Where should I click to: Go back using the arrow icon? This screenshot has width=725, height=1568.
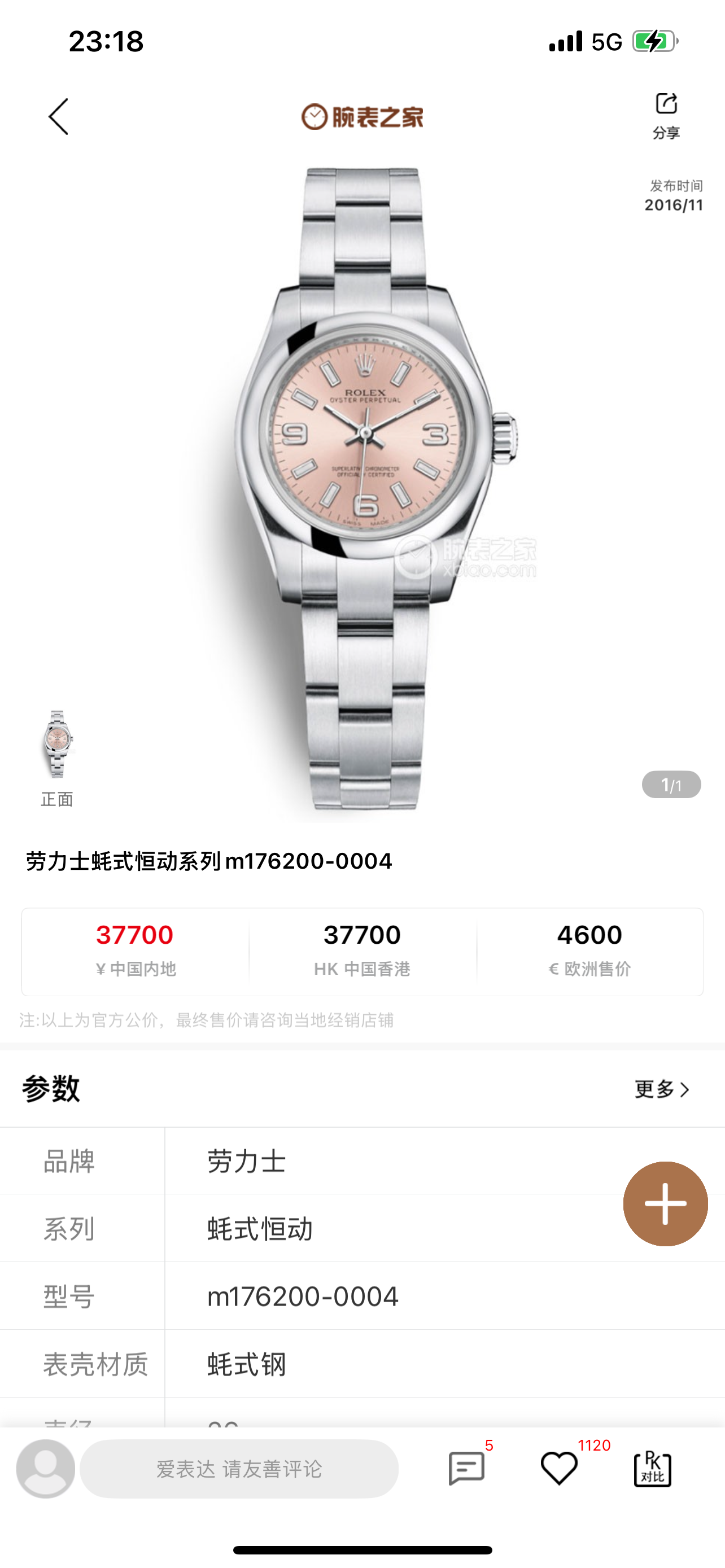pos(58,116)
